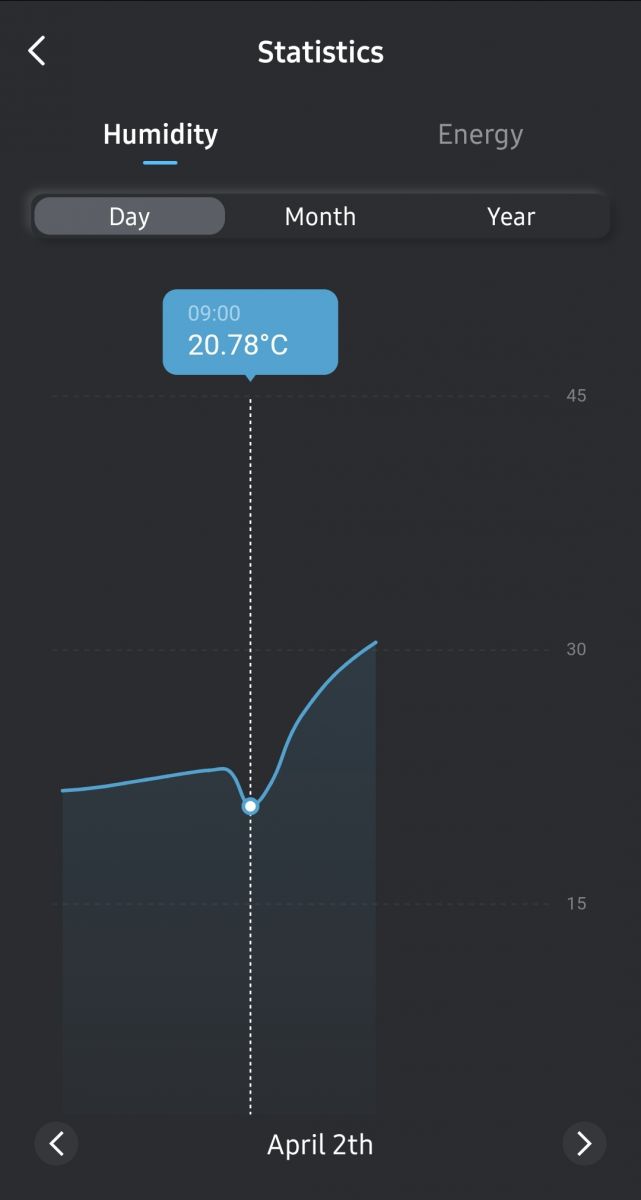
Task: Select the Humidity tab
Action: [160, 135]
